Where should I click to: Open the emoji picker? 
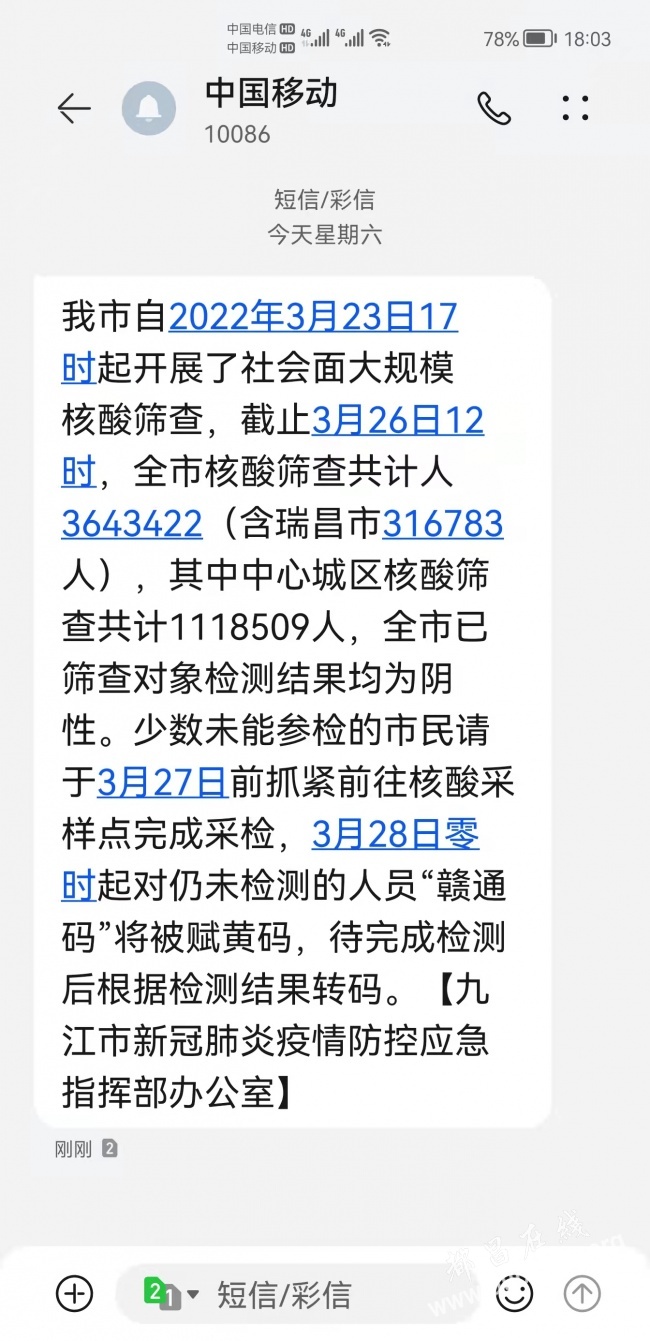(x=515, y=1294)
